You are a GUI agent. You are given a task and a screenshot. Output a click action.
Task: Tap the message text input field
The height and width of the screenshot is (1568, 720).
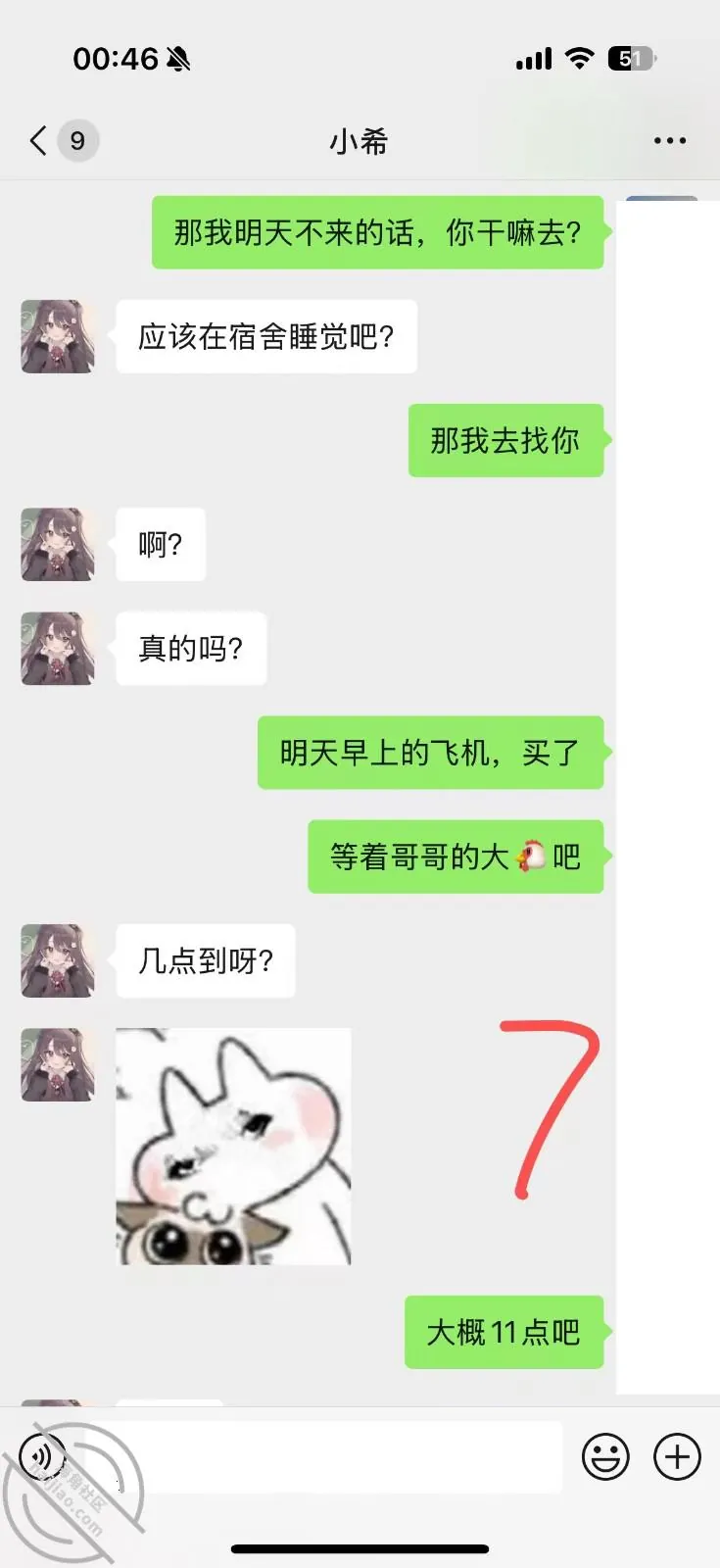coord(323,1456)
